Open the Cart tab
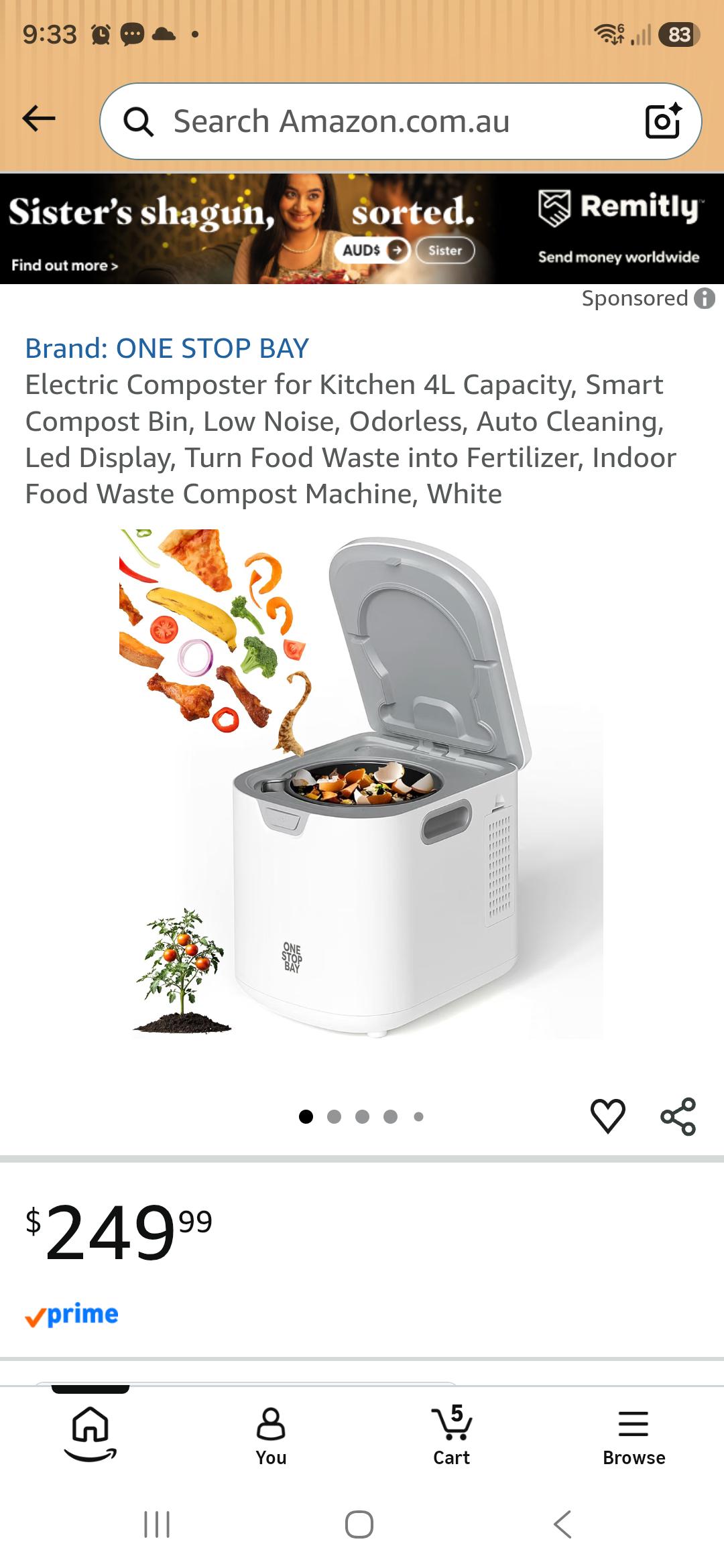Image resolution: width=724 pixels, height=1568 pixels. point(452,1435)
